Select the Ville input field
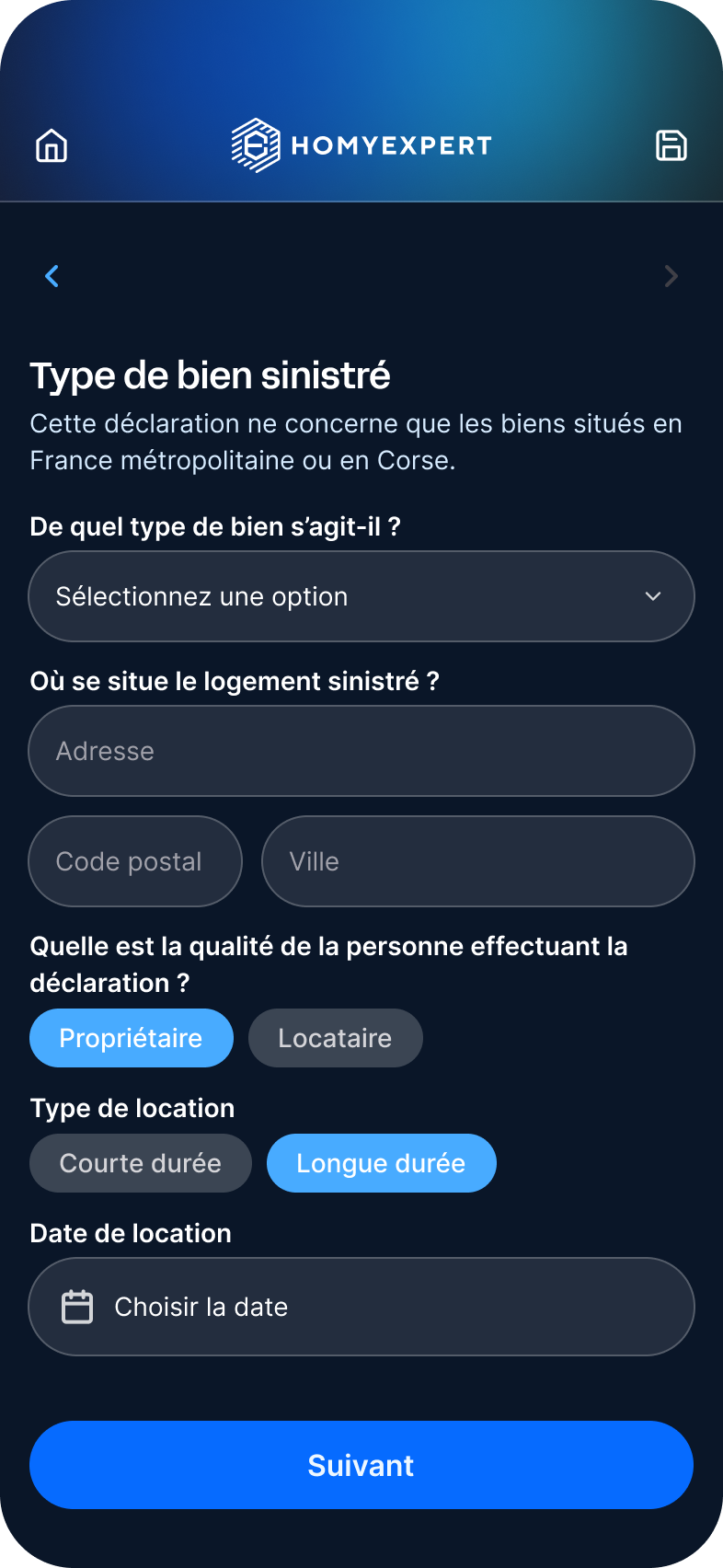This screenshot has height=1568, width=723. [478, 861]
